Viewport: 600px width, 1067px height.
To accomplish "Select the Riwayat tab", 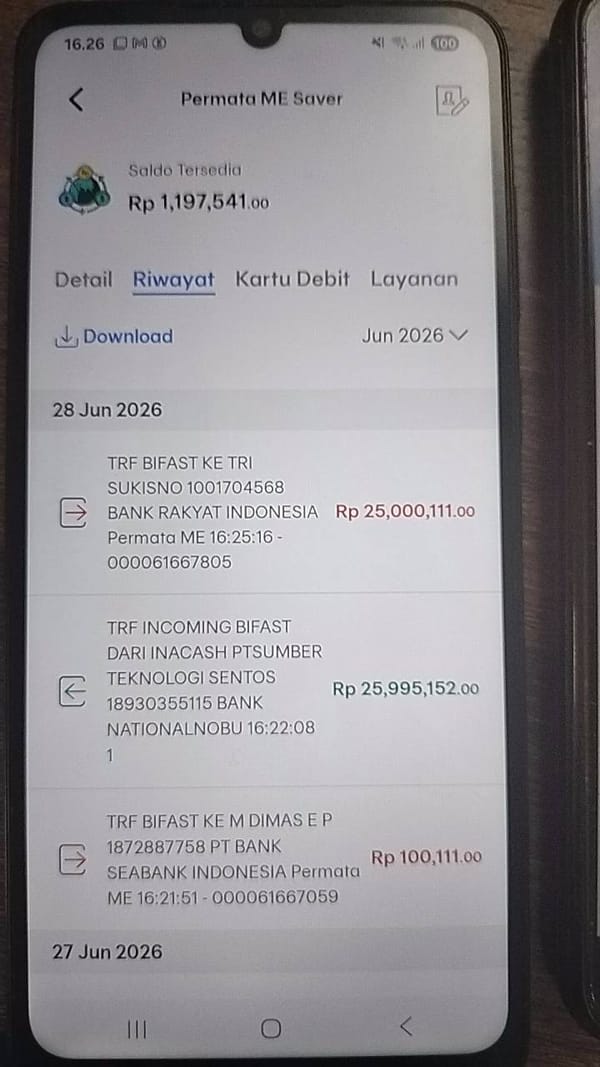I will point(173,280).
